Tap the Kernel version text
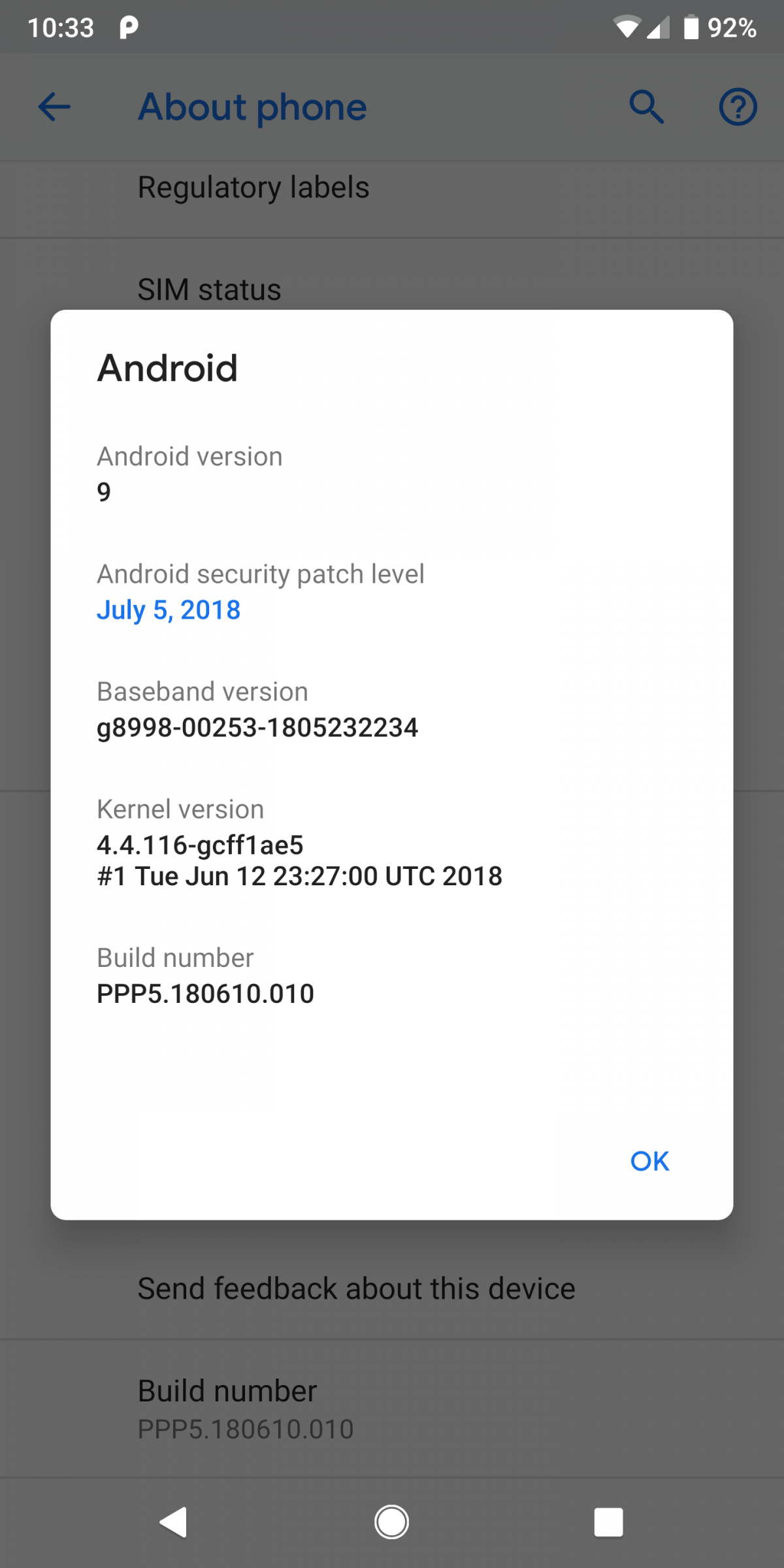This screenshot has width=784, height=1568. coord(180,809)
